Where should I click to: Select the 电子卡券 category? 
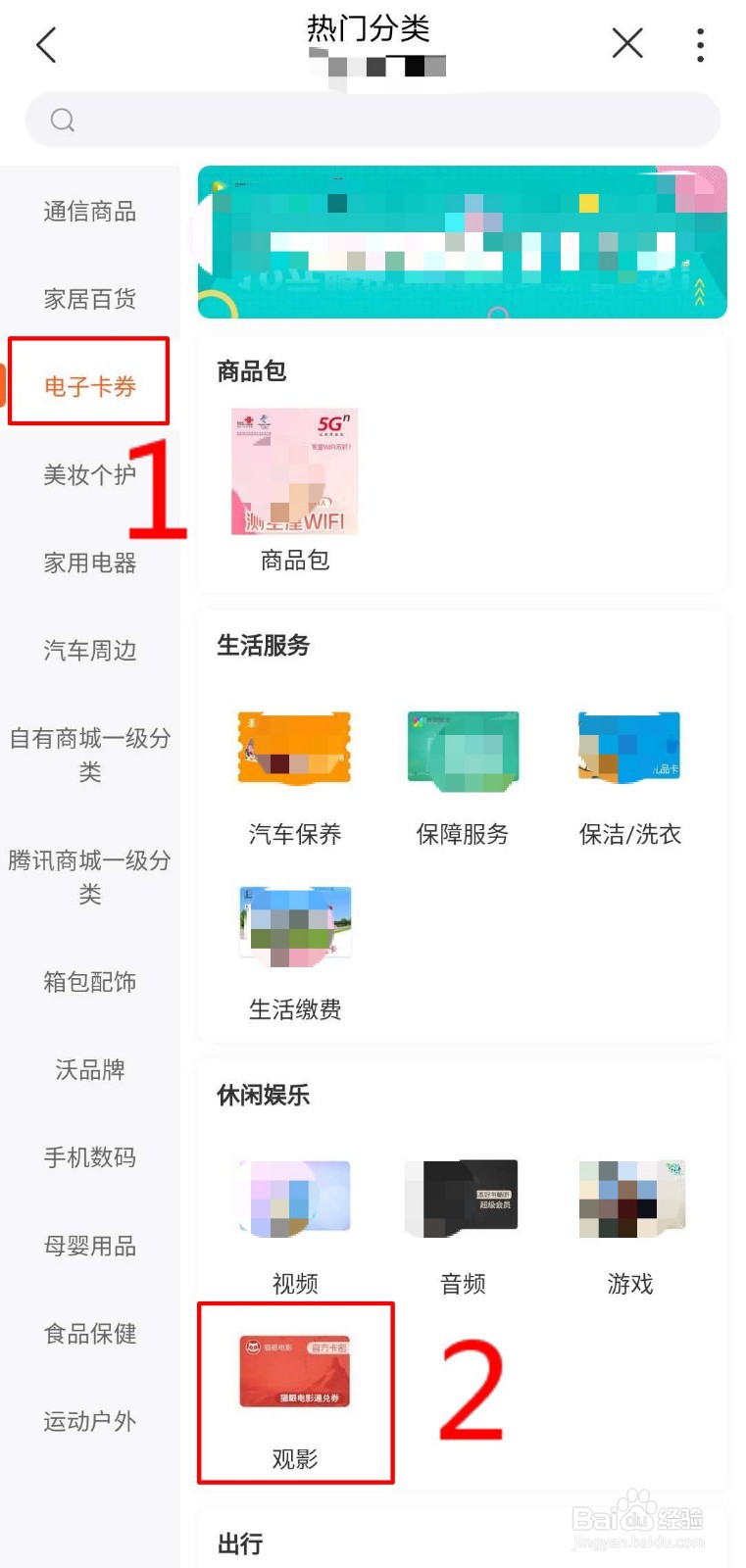(89, 386)
